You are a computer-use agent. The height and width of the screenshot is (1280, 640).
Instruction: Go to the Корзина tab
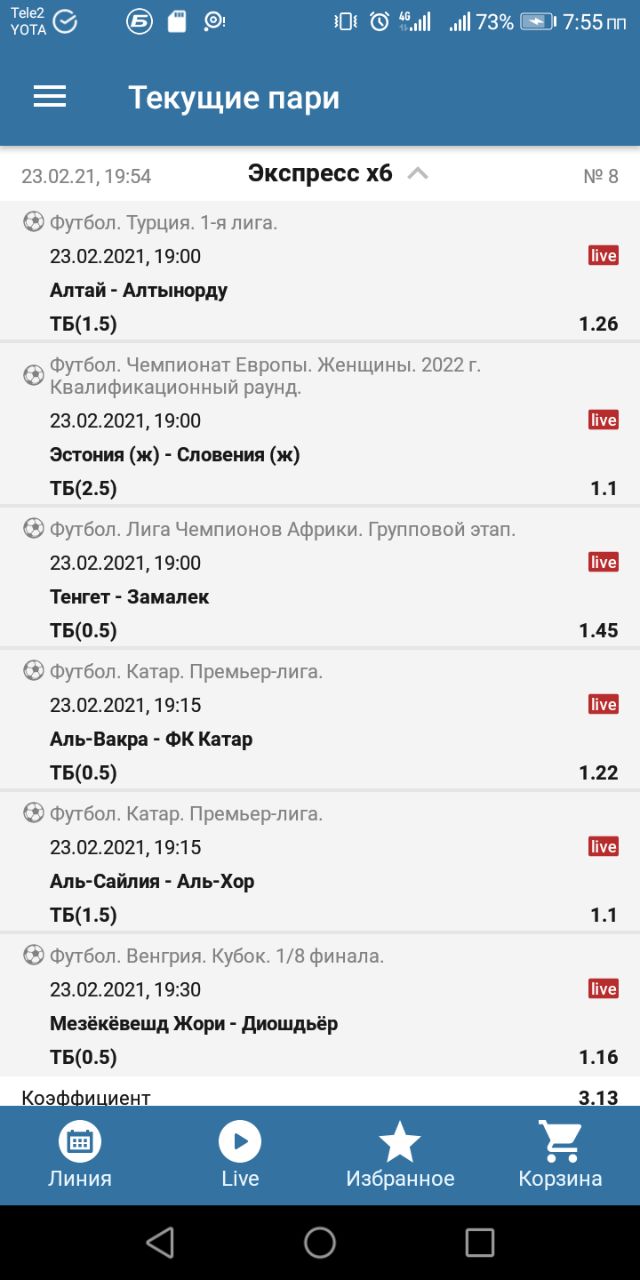pos(560,1155)
